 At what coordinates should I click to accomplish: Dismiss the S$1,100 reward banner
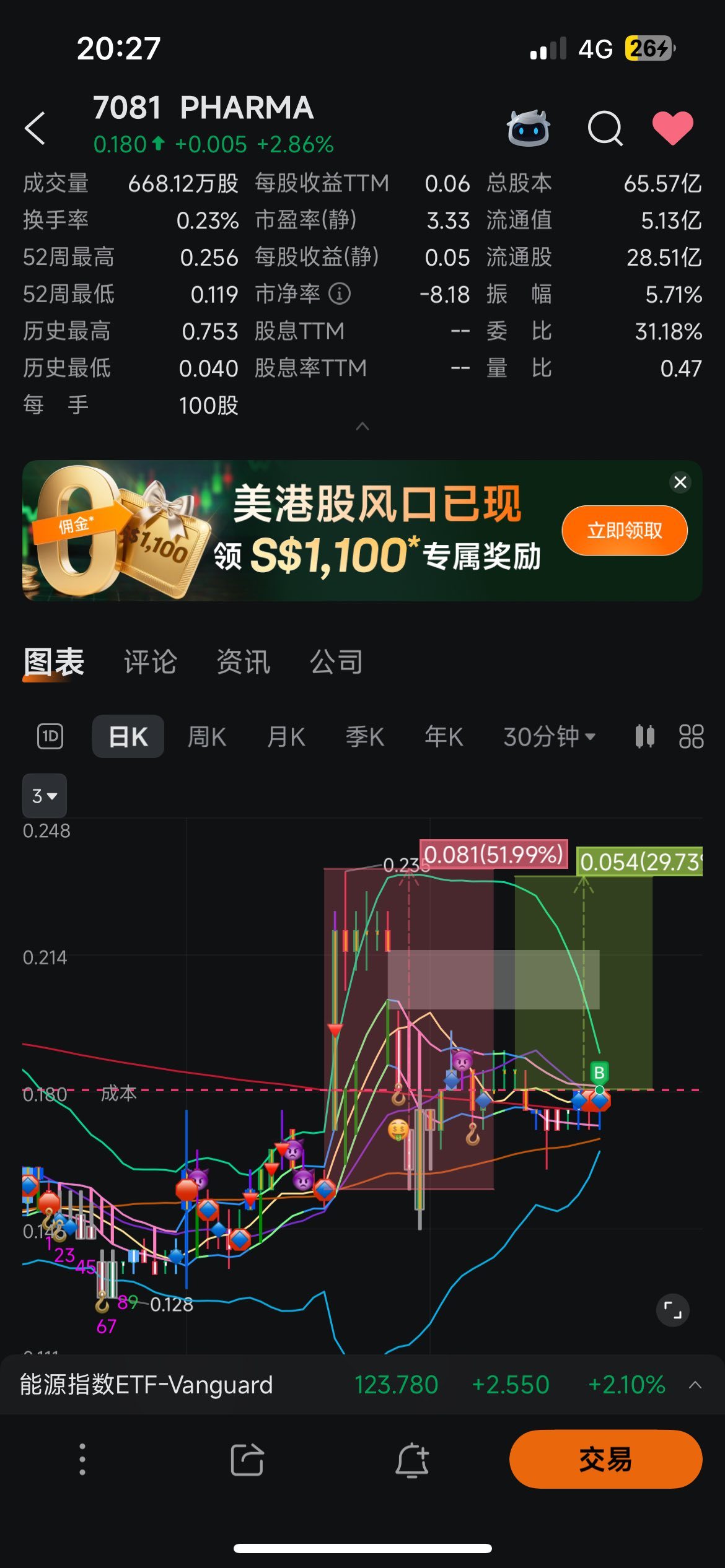[x=680, y=482]
